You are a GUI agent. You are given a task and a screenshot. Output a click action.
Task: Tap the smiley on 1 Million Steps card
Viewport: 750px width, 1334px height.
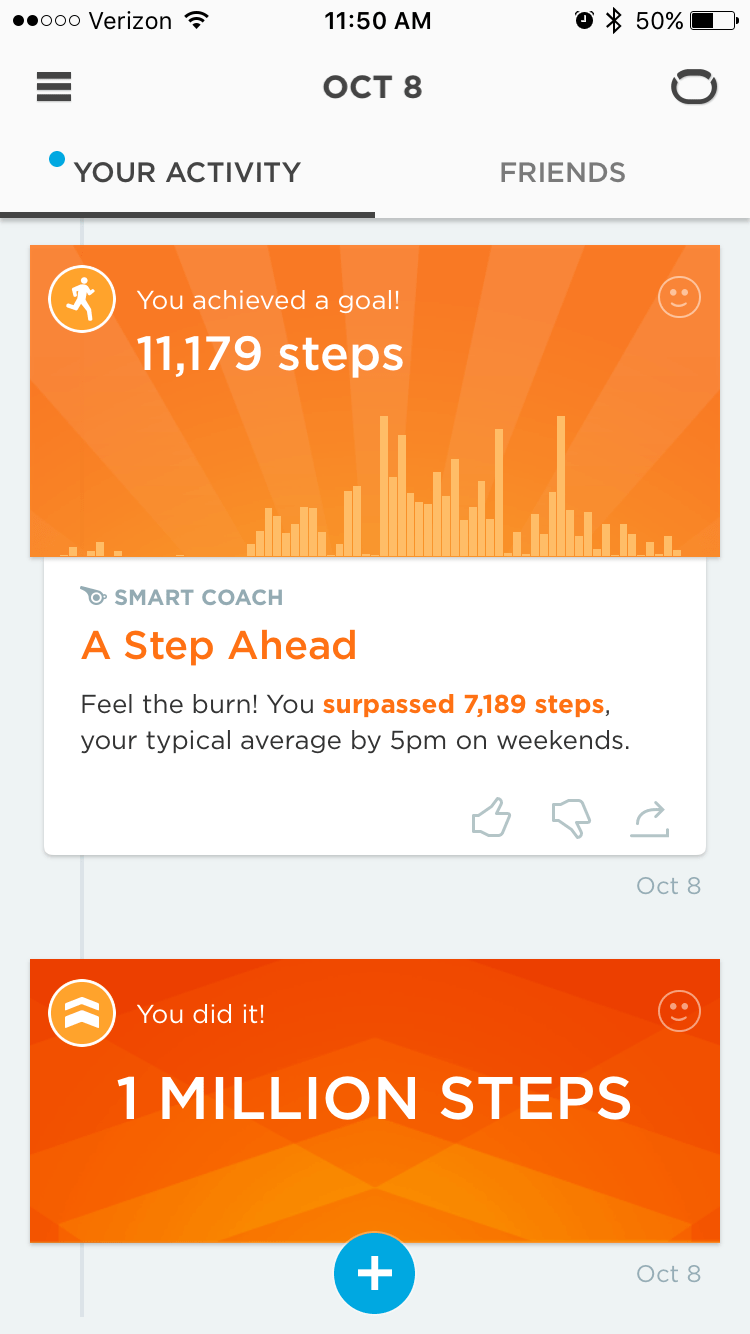coord(680,1011)
